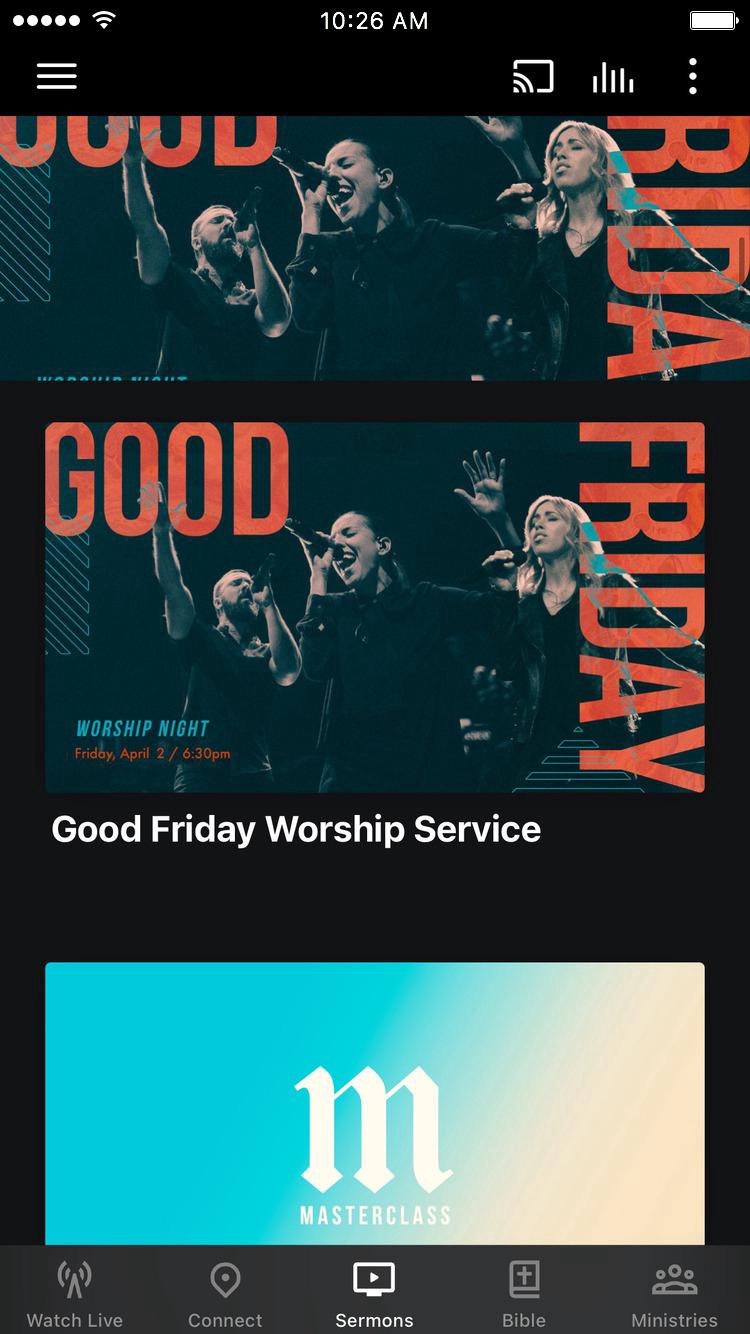The width and height of the screenshot is (750, 1334).
Task: Open the Good Friday Worship Service card
Action: 375,607
